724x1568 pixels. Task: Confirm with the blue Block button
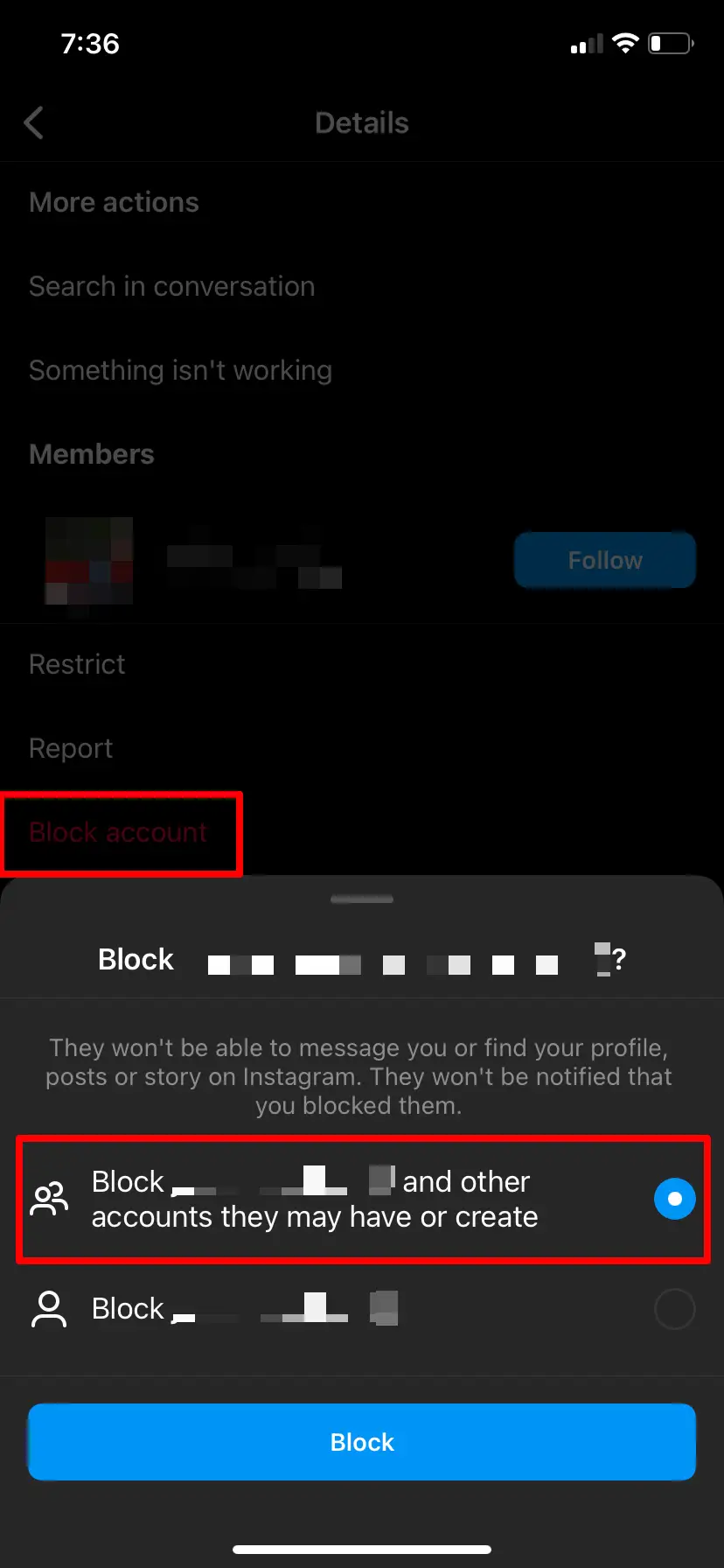362,1442
